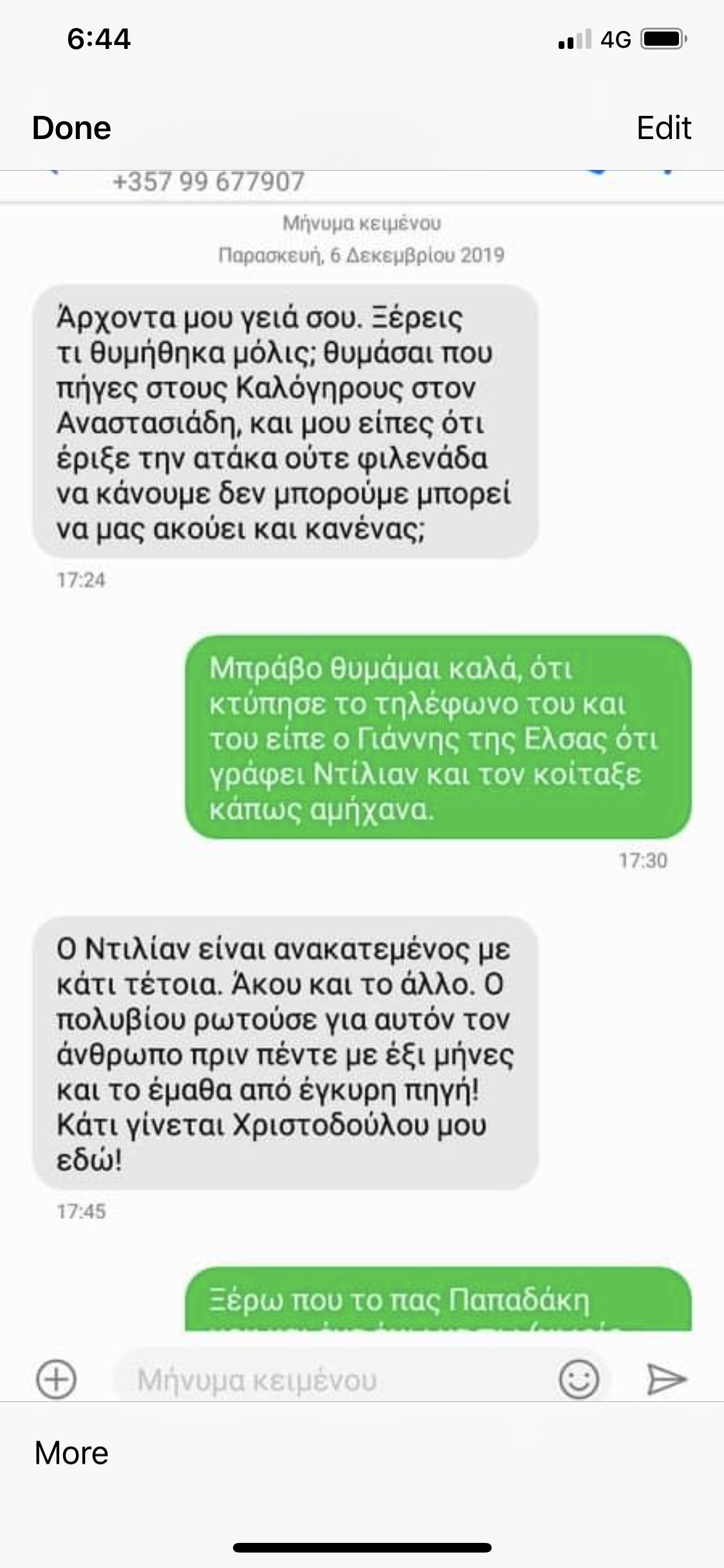Open the More options
The image size is (724, 1568).
[71, 1452]
